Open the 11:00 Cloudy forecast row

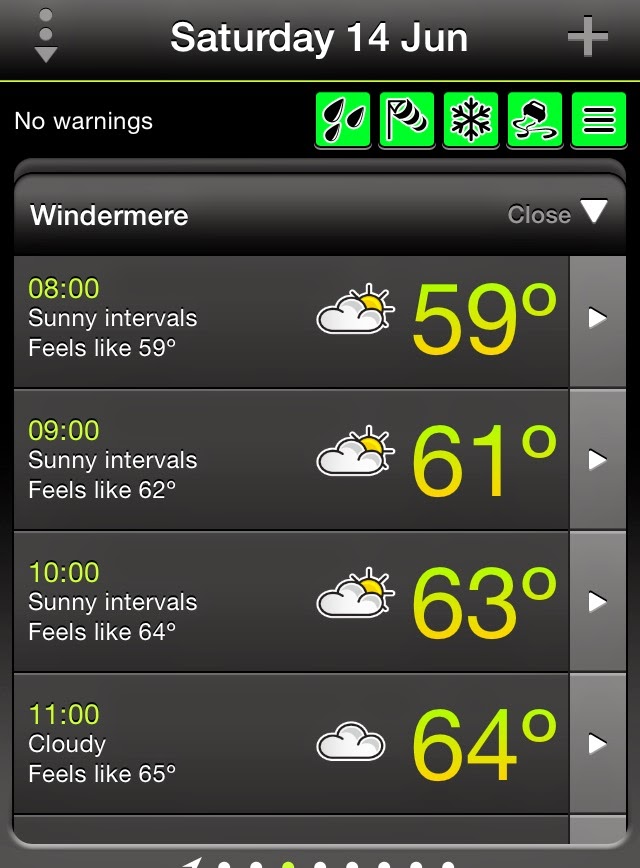pyautogui.click(x=598, y=744)
